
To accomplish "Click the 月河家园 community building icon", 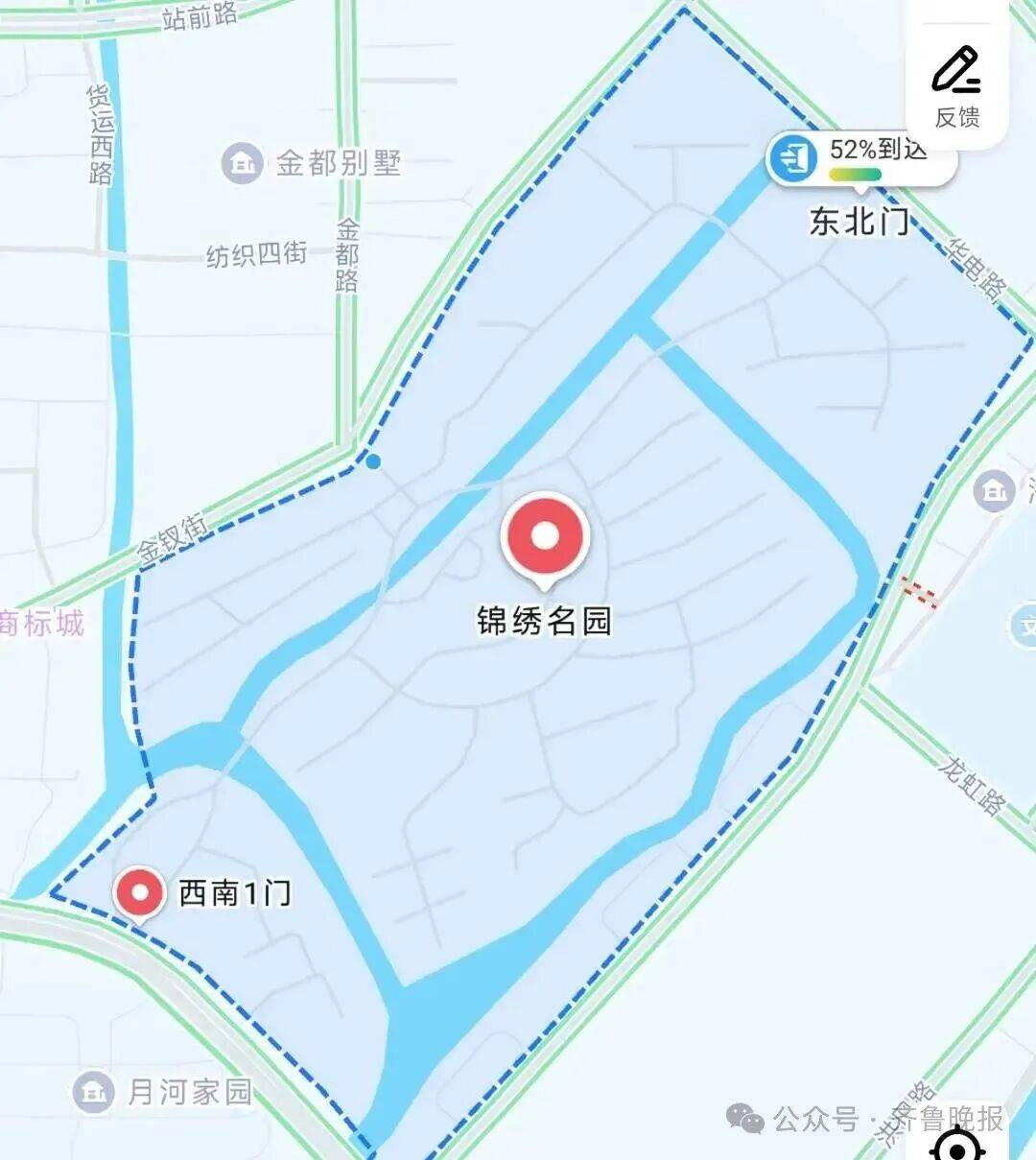I will coord(91,1092).
